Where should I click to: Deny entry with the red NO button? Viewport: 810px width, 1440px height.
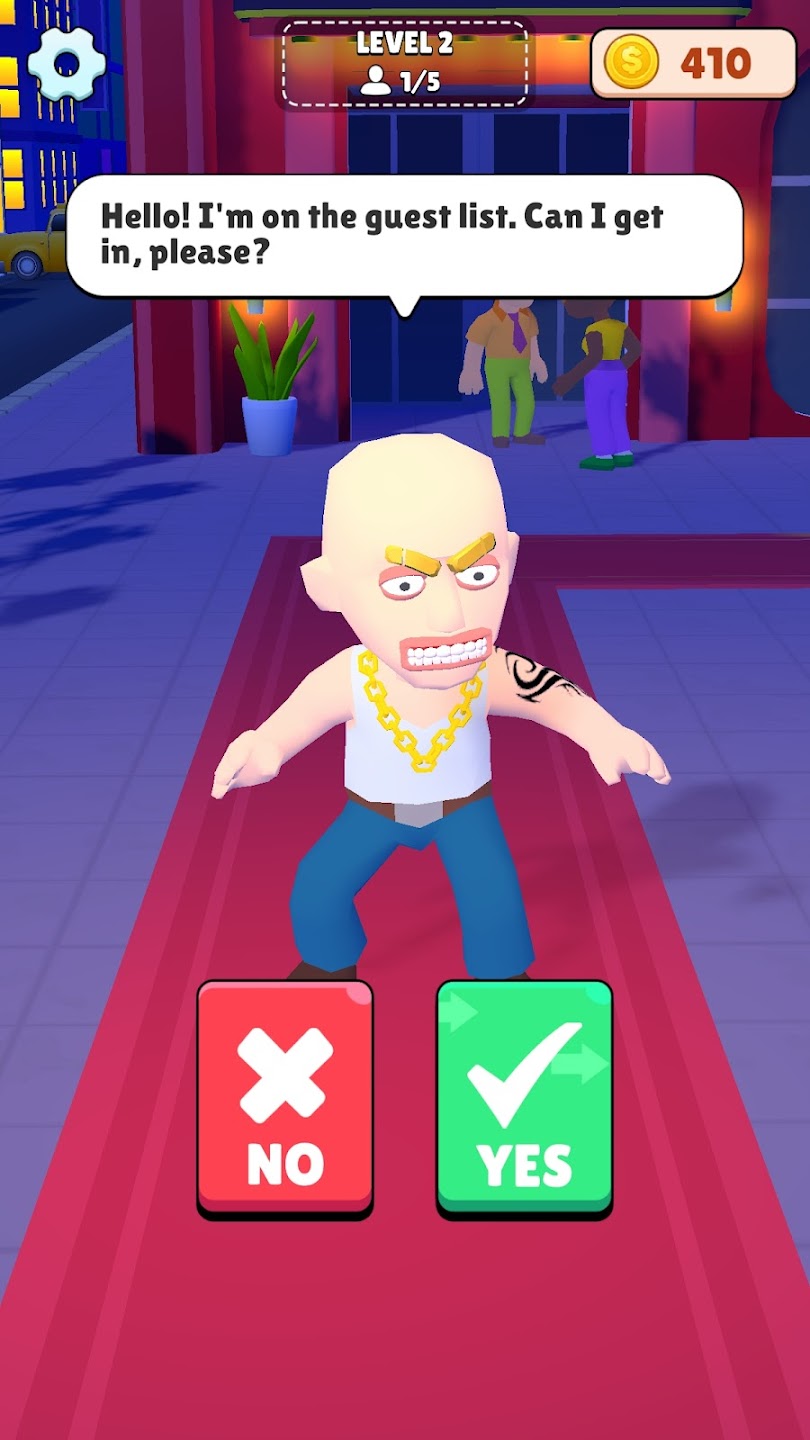(x=285, y=1099)
